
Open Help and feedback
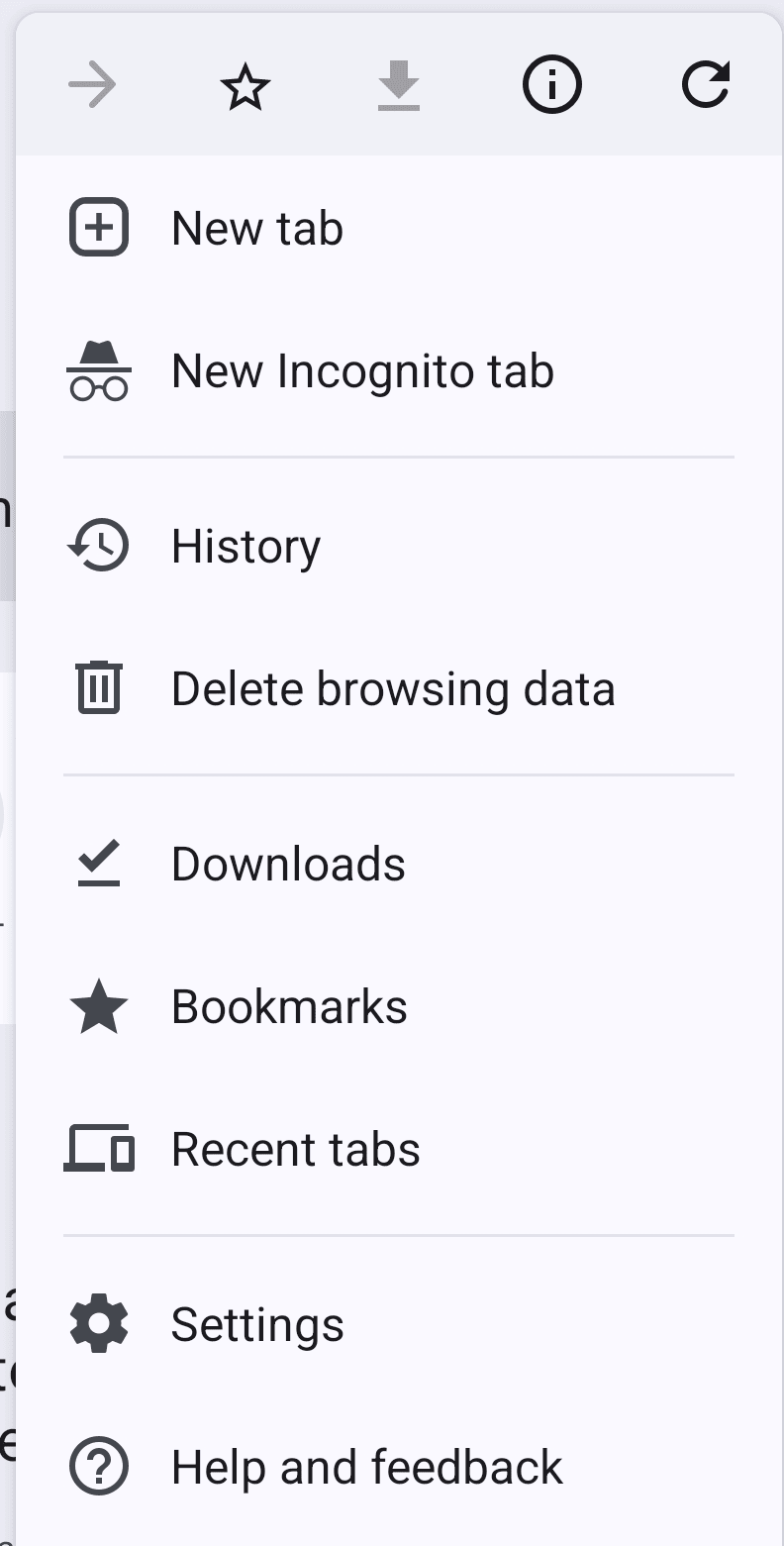(x=366, y=1468)
